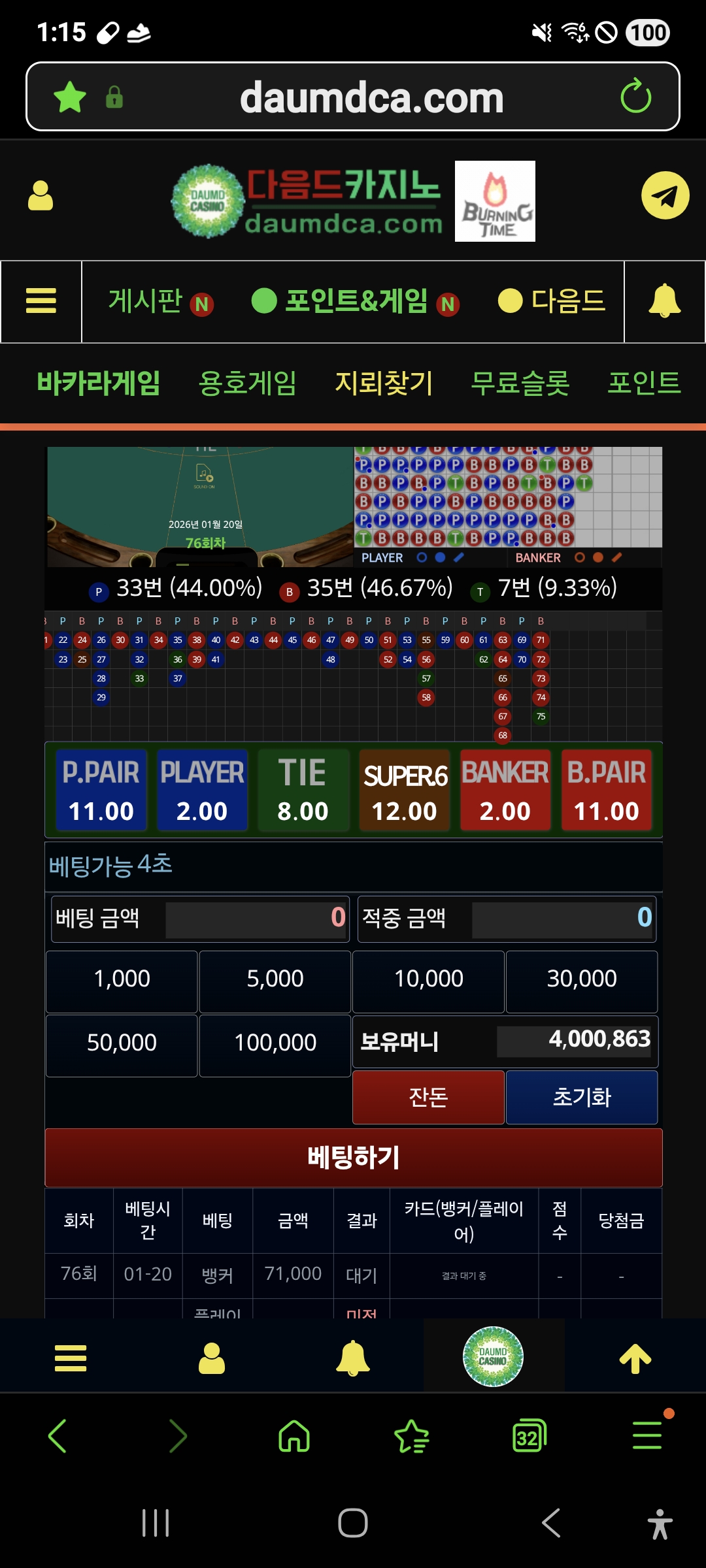This screenshot has height=1568, width=706.
Task: Open the Telegram paper plane link
Action: [x=665, y=195]
